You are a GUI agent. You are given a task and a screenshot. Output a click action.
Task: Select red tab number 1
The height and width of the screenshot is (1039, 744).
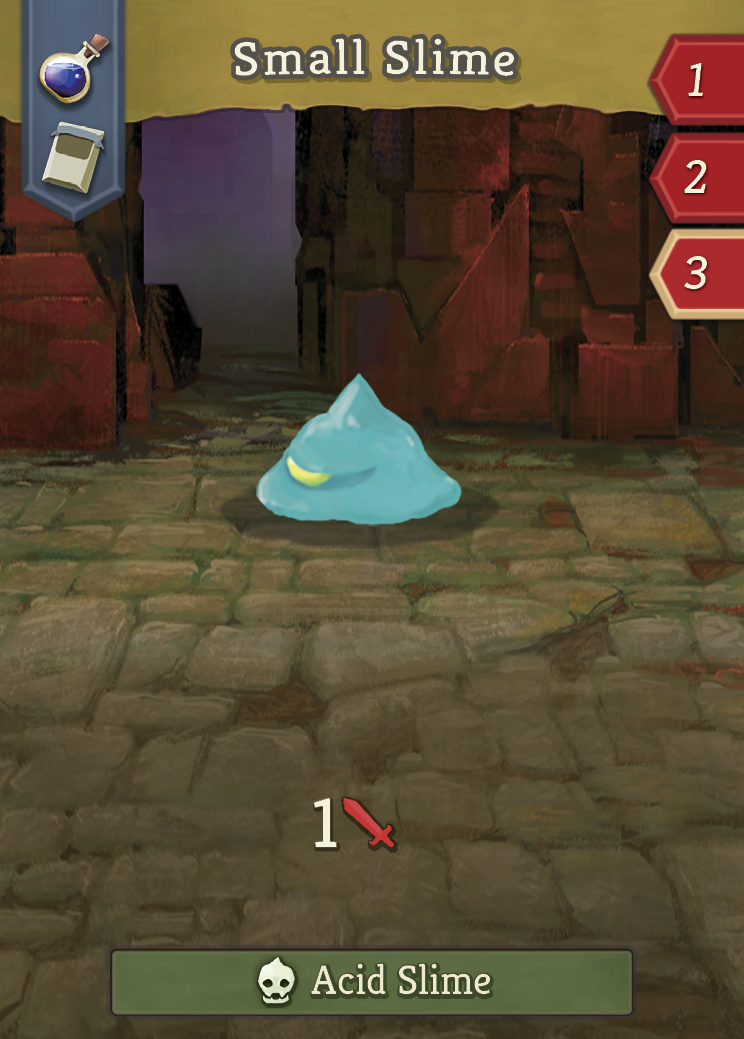[x=699, y=80]
